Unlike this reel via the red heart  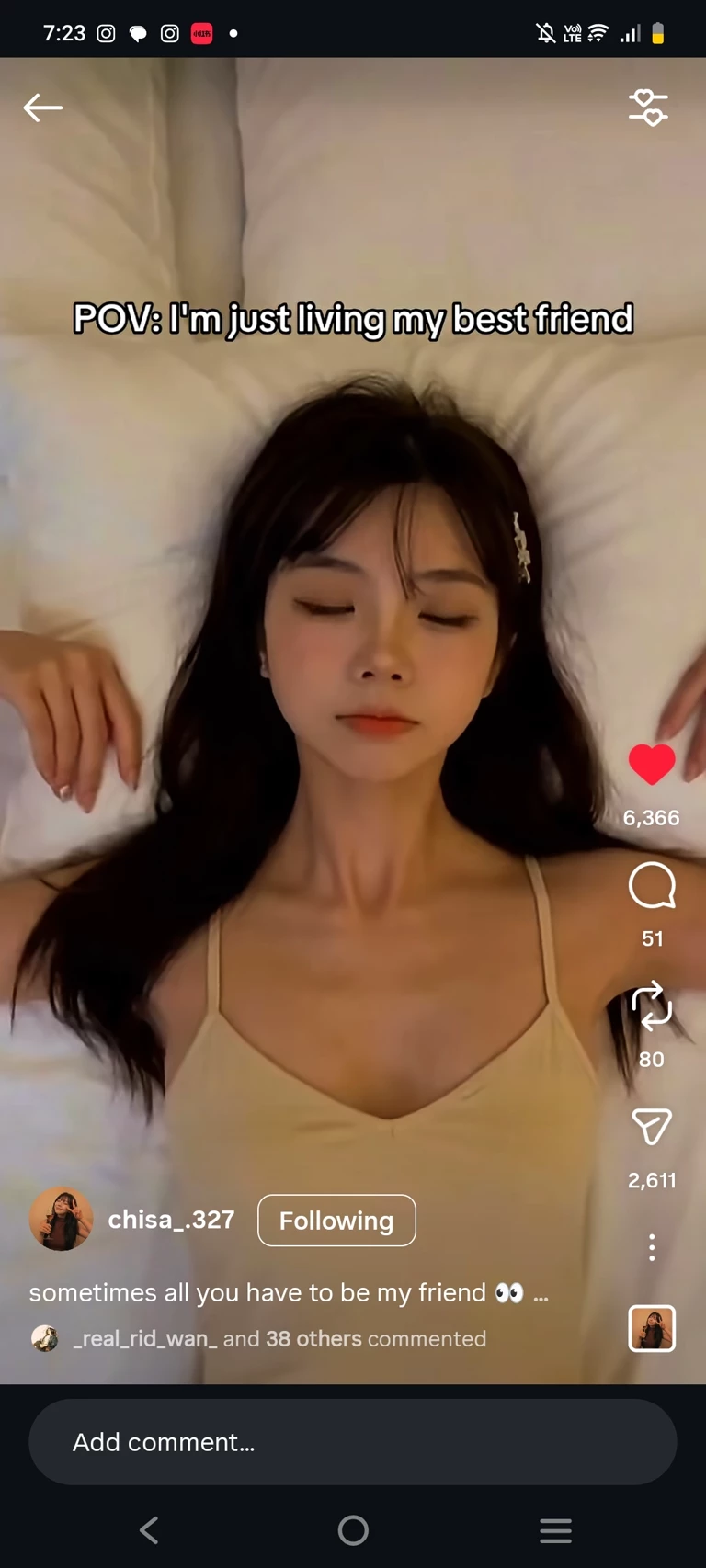pyautogui.click(x=652, y=765)
